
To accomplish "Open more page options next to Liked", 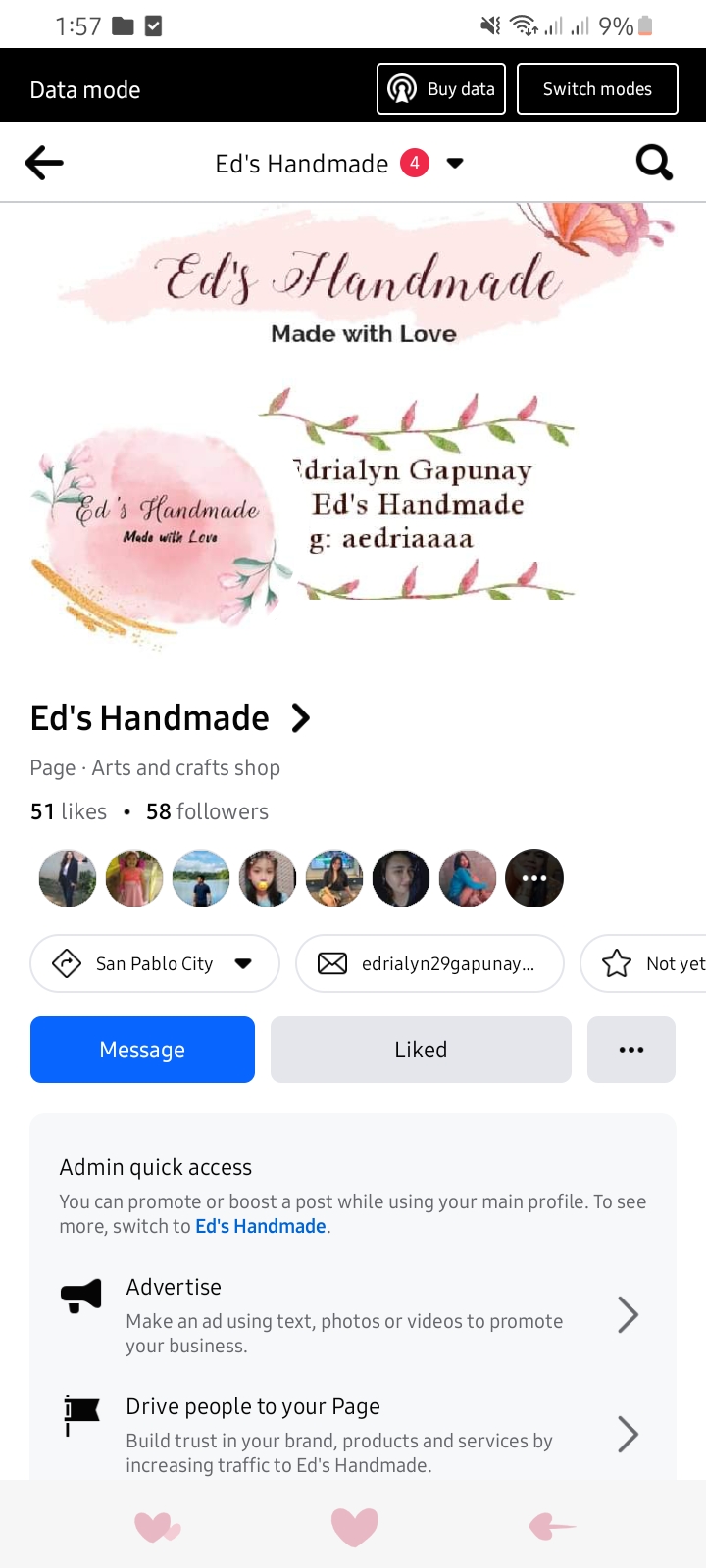I will click(630, 1050).
